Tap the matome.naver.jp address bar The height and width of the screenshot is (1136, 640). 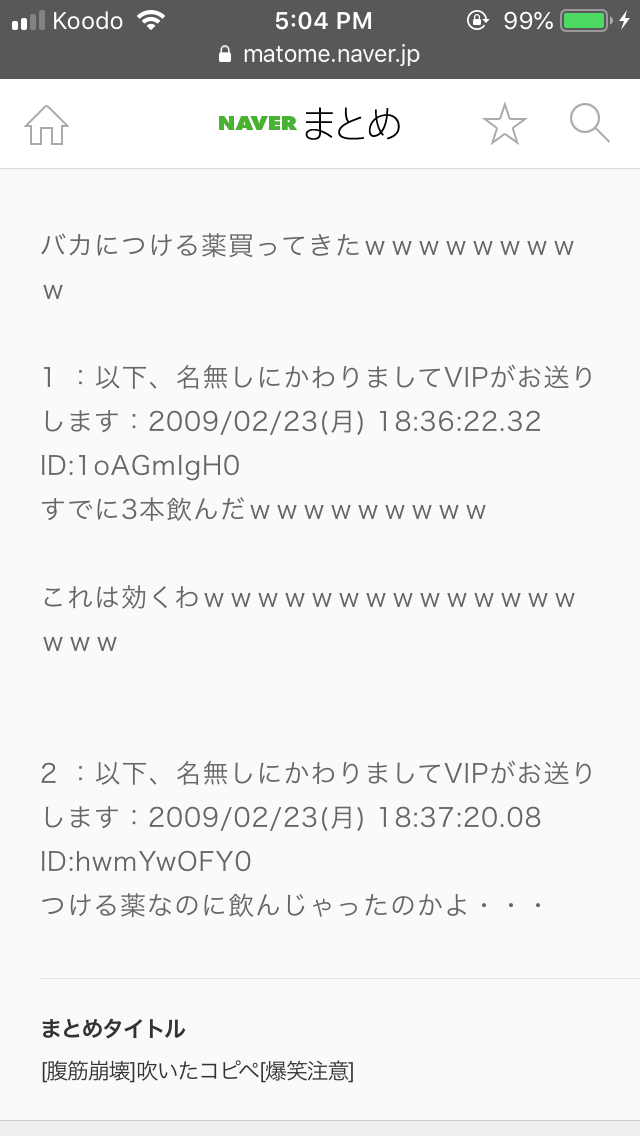tap(319, 54)
